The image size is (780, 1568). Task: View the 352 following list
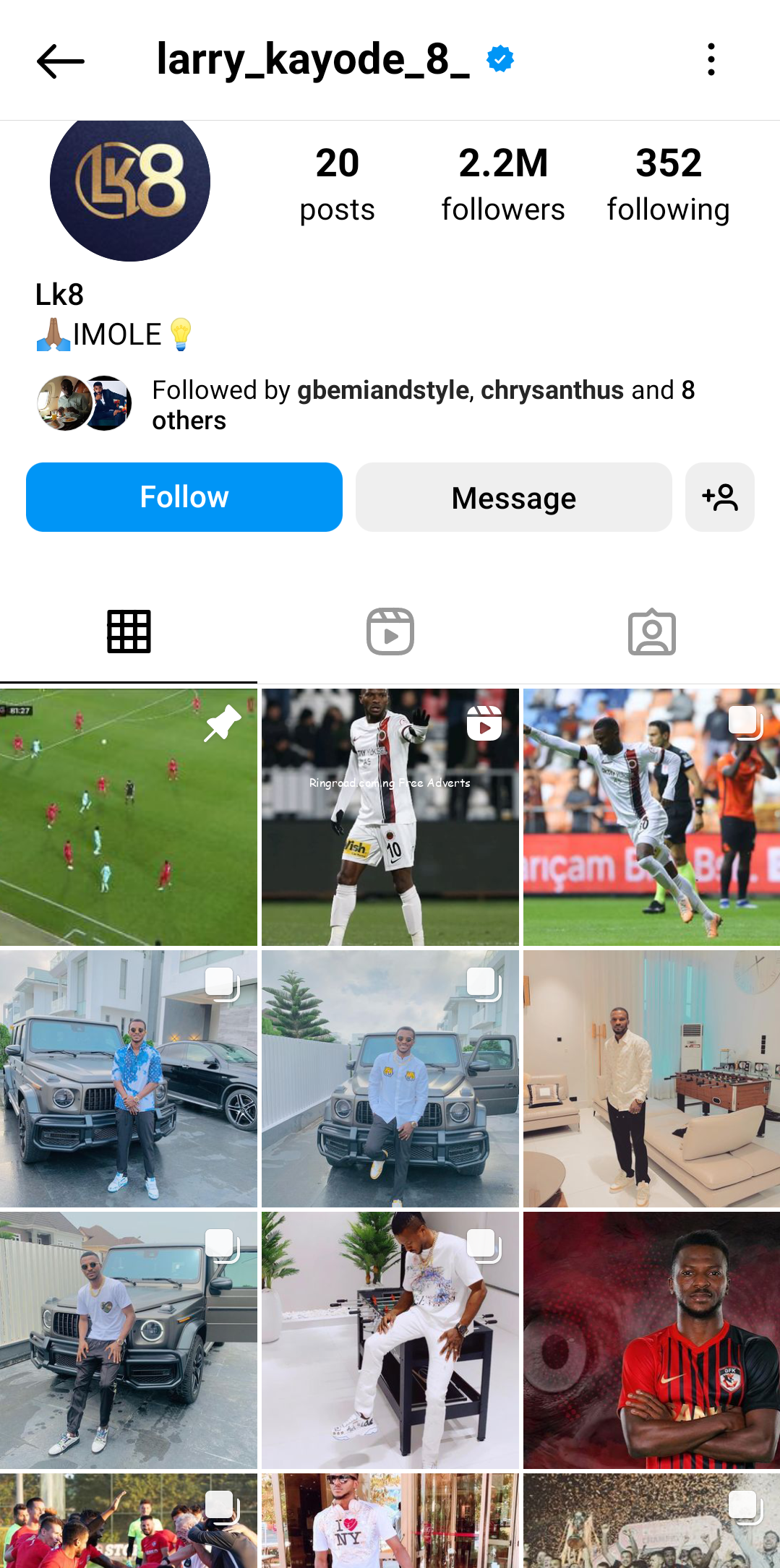(x=668, y=184)
